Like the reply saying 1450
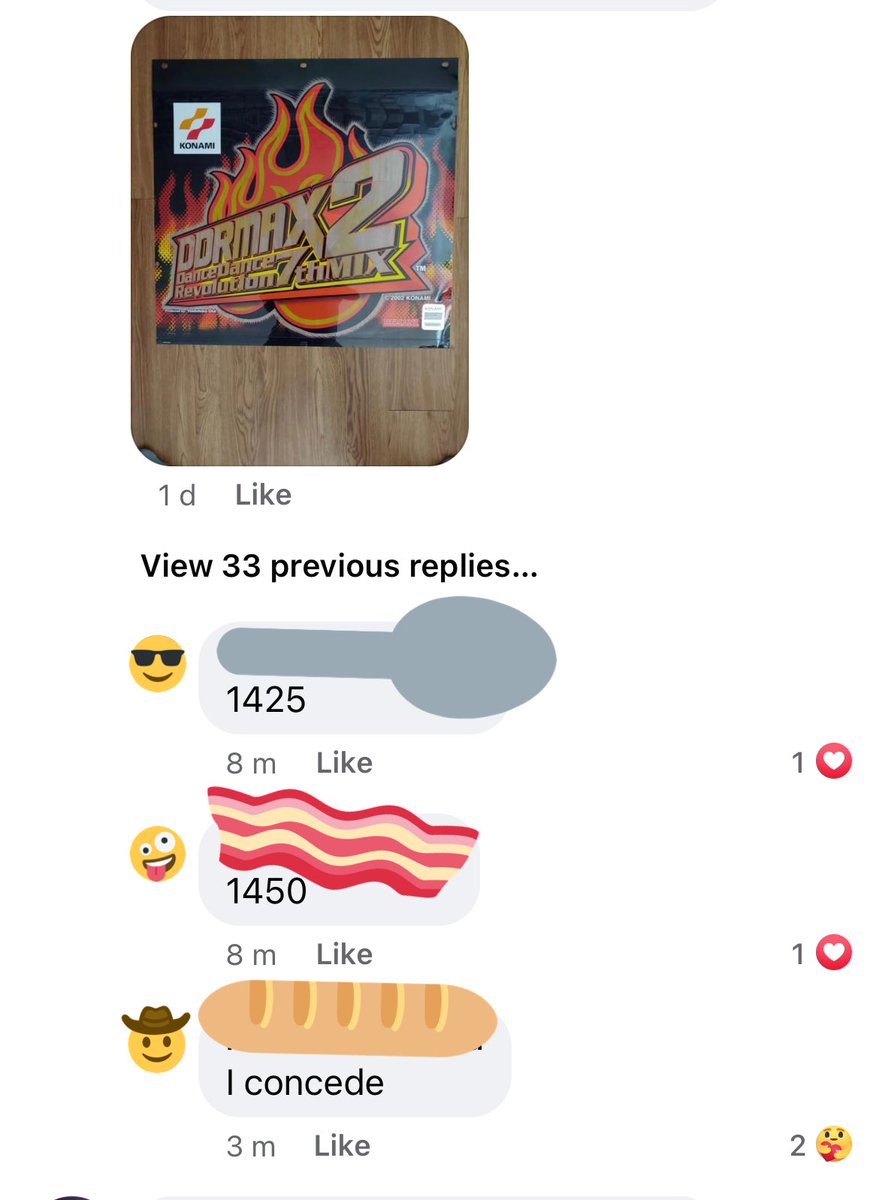879x1200 pixels. [x=344, y=955]
